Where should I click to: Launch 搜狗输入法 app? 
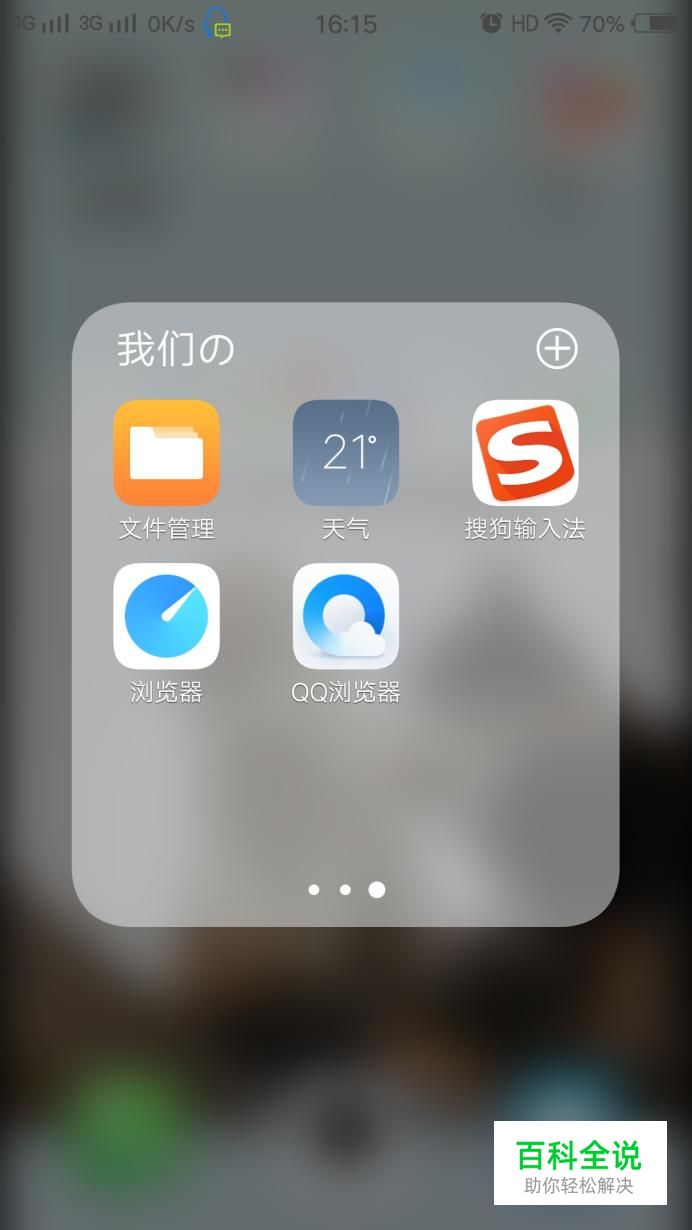click(x=525, y=453)
